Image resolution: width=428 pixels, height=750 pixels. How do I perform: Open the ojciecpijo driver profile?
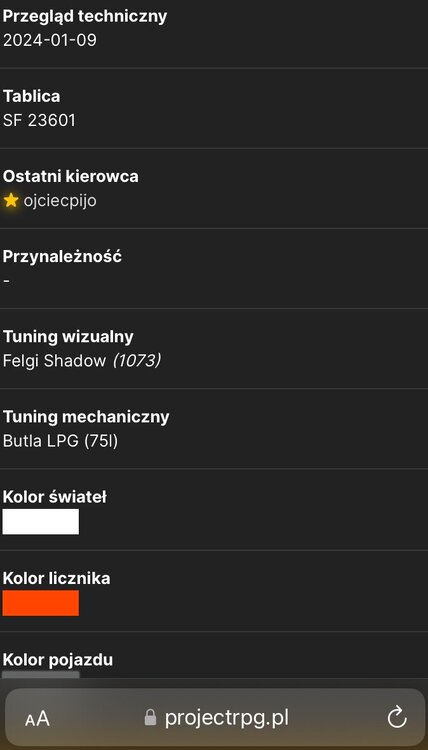60,200
